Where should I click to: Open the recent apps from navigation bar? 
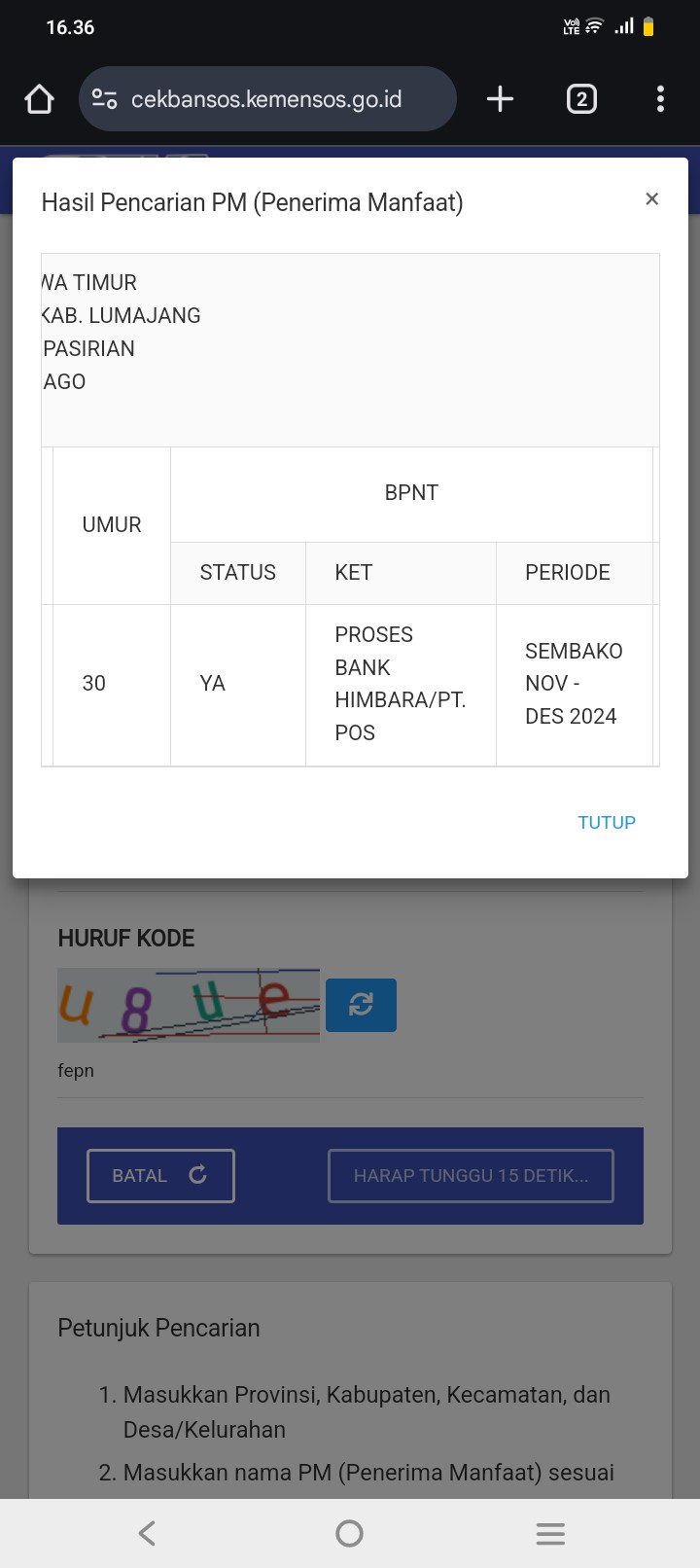point(550,1533)
